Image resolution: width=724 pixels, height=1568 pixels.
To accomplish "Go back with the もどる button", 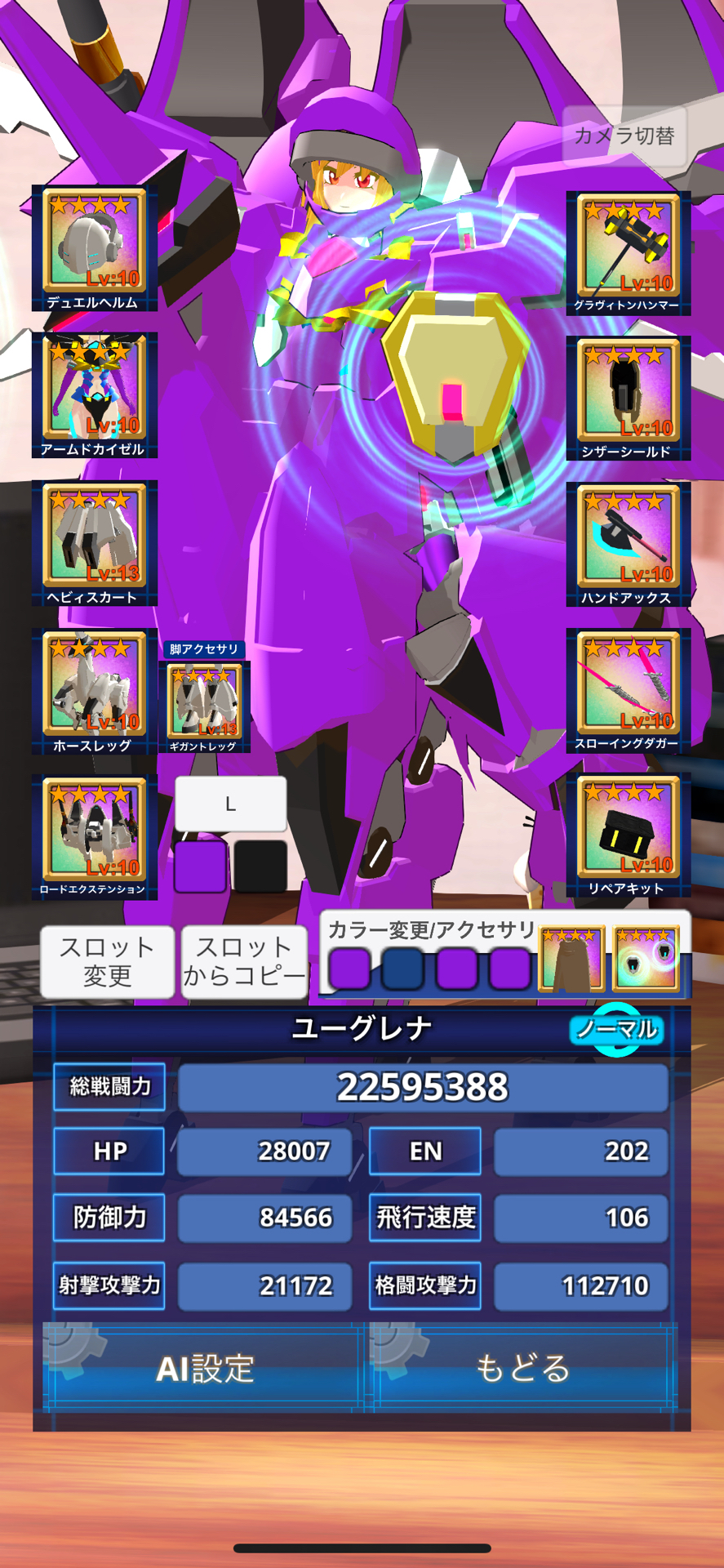I will coord(523,1368).
